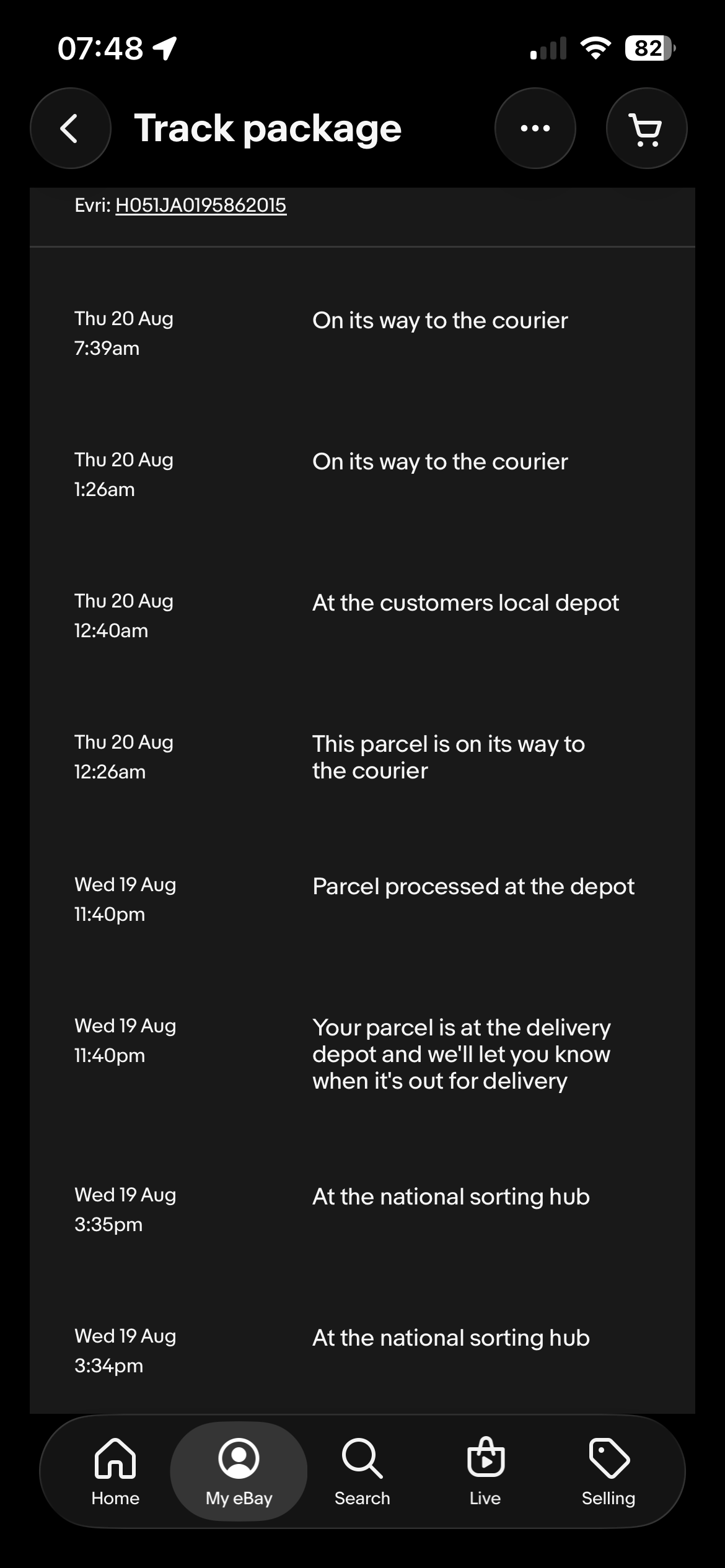Open the three-dot more options menu
This screenshot has width=725, height=1568.
(535, 128)
